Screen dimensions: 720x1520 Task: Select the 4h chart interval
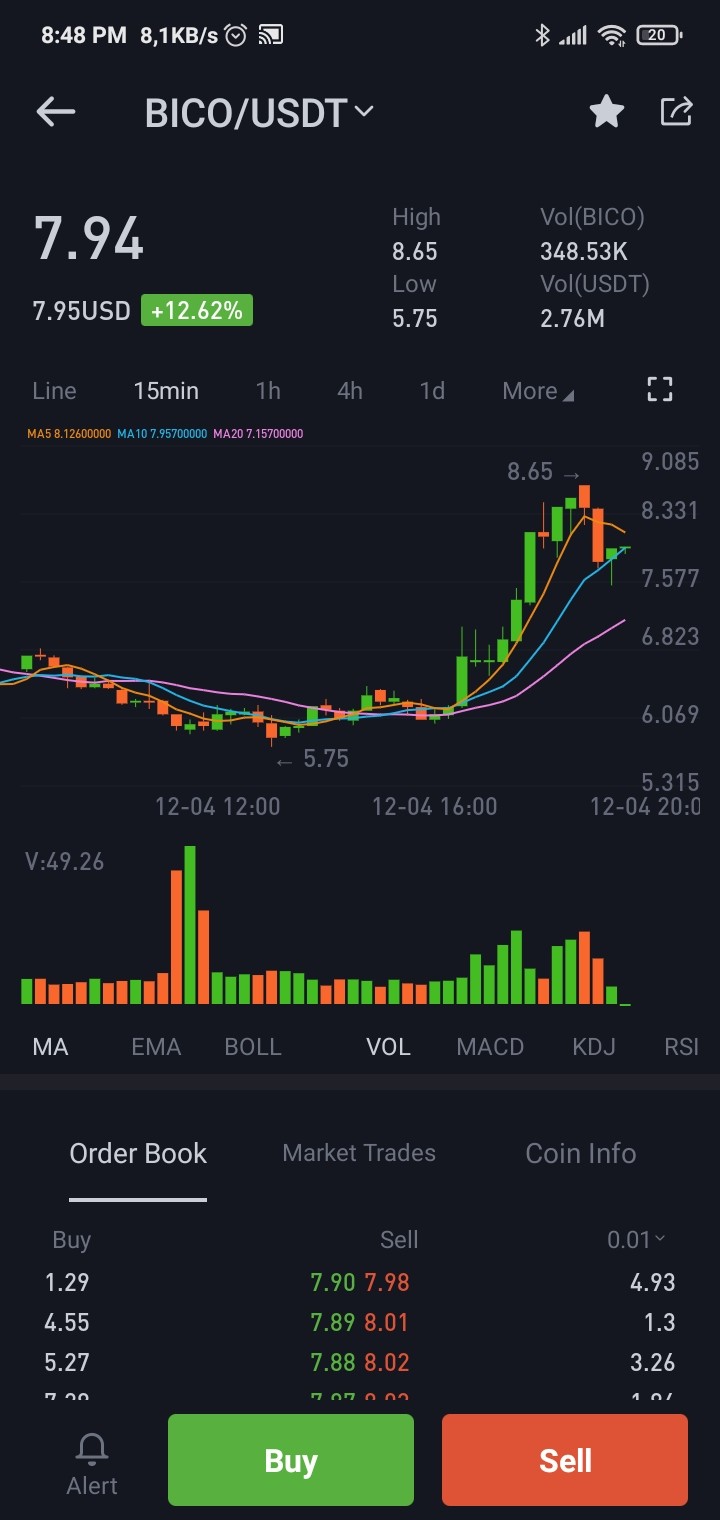pos(350,391)
